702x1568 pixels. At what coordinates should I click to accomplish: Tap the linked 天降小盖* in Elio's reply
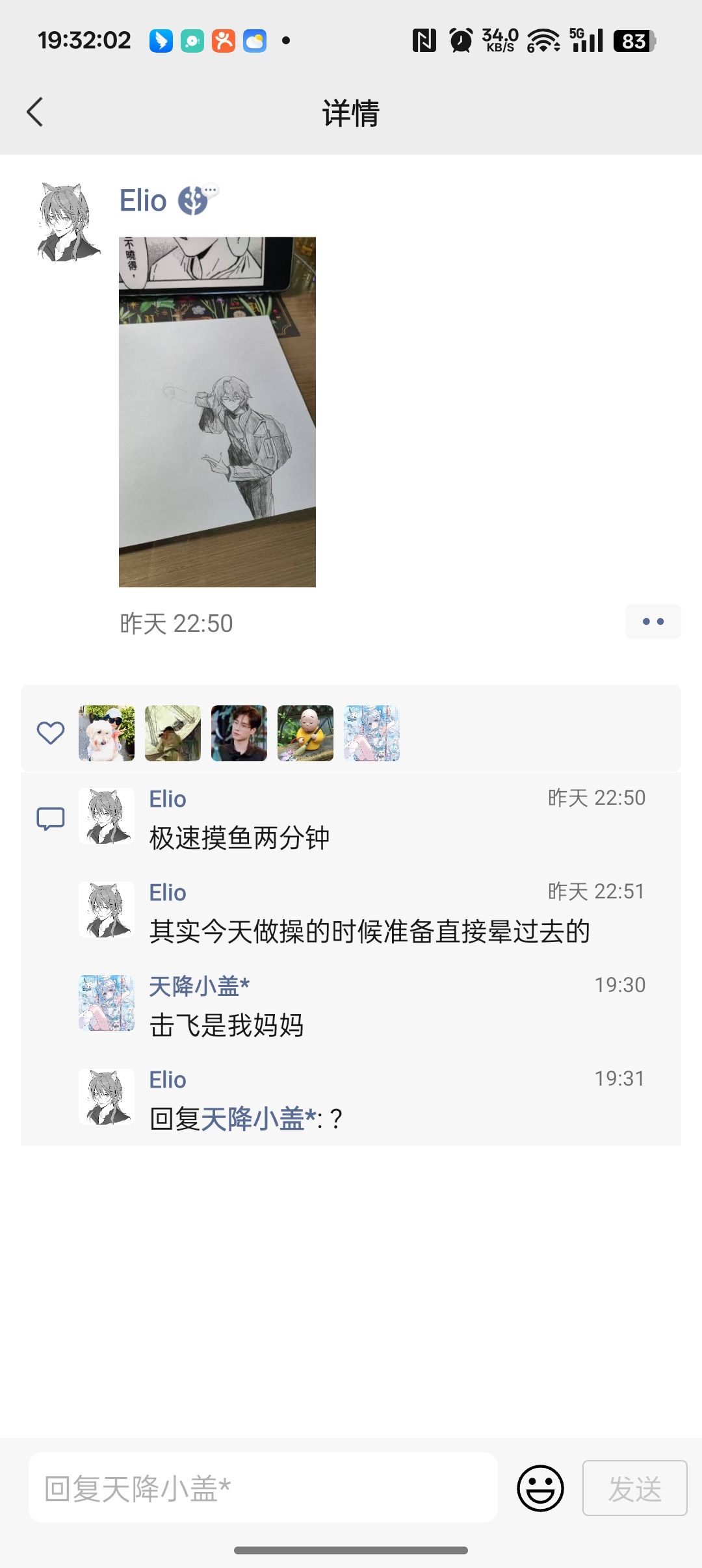click(258, 1119)
